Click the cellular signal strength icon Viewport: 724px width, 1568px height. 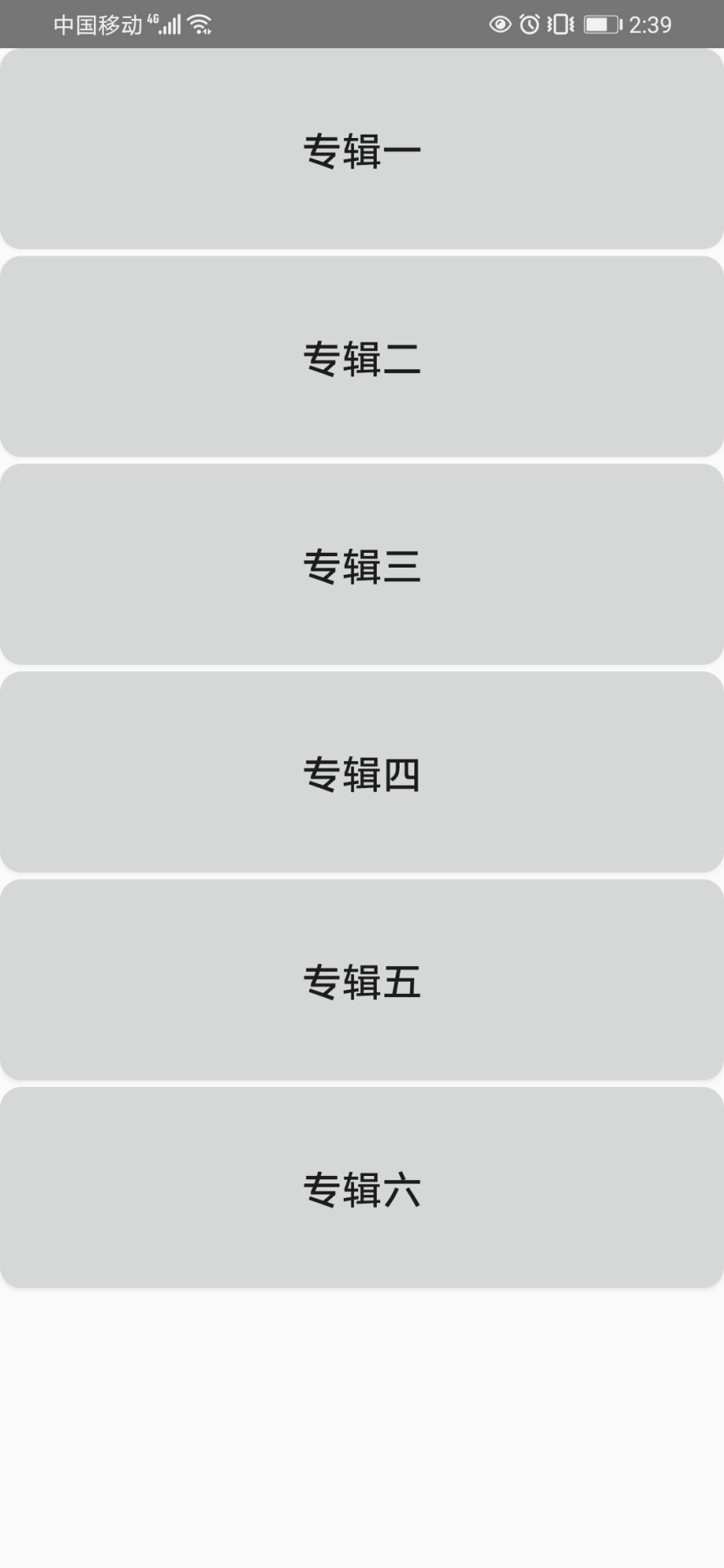(x=172, y=24)
